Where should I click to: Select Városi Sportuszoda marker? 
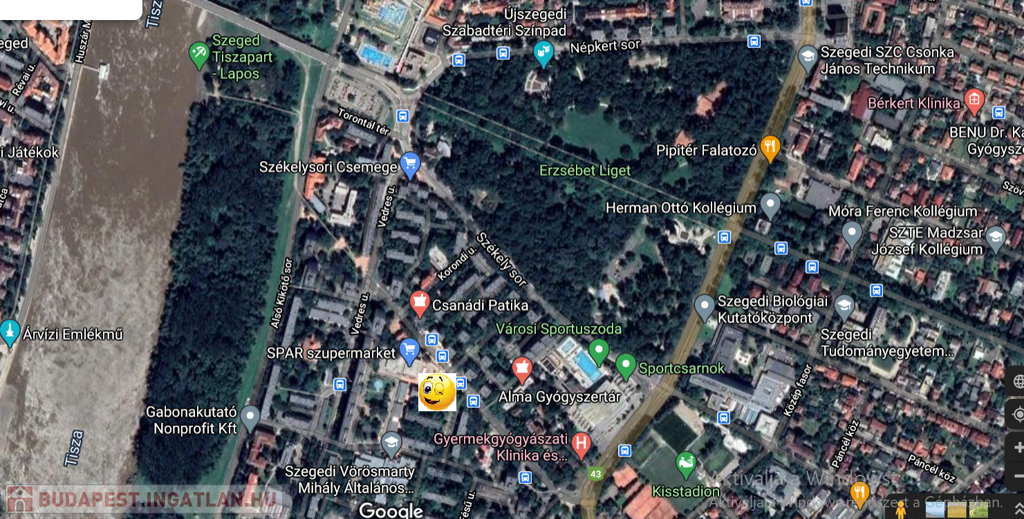click(x=598, y=350)
